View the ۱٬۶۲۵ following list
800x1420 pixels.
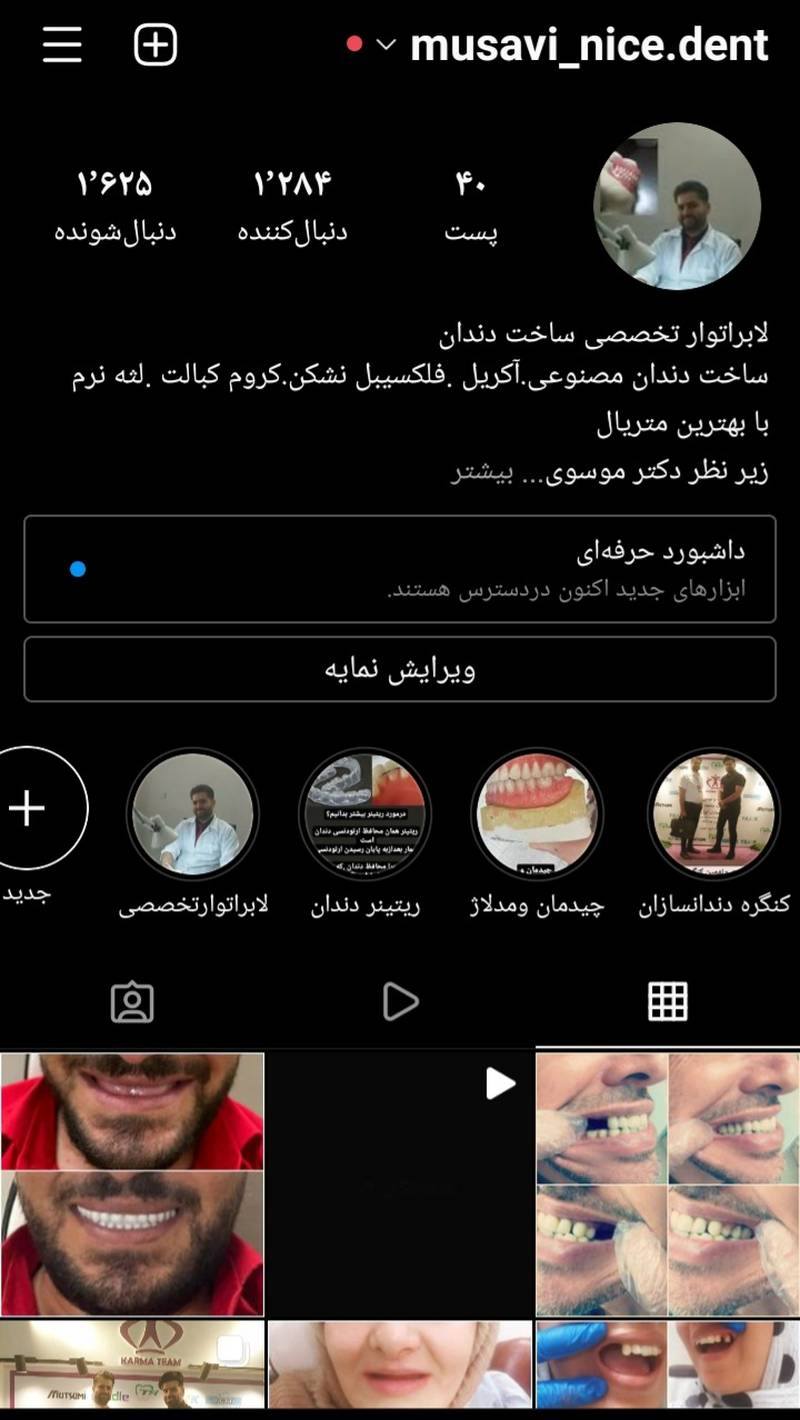[x=114, y=207]
